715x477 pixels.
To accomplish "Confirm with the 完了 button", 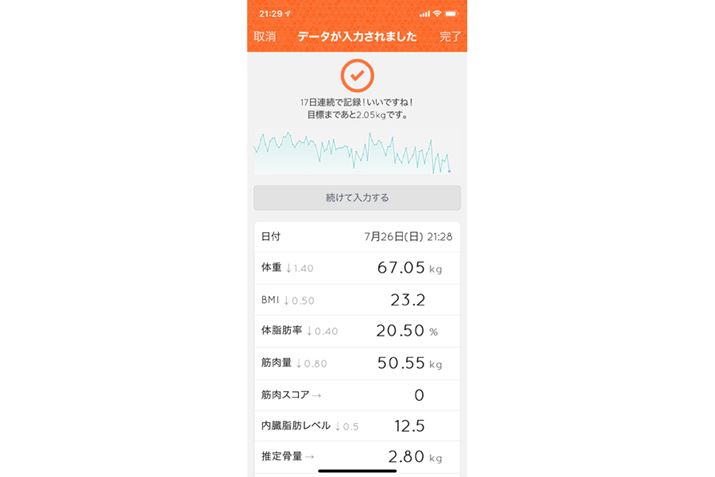I will [x=451, y=37].
